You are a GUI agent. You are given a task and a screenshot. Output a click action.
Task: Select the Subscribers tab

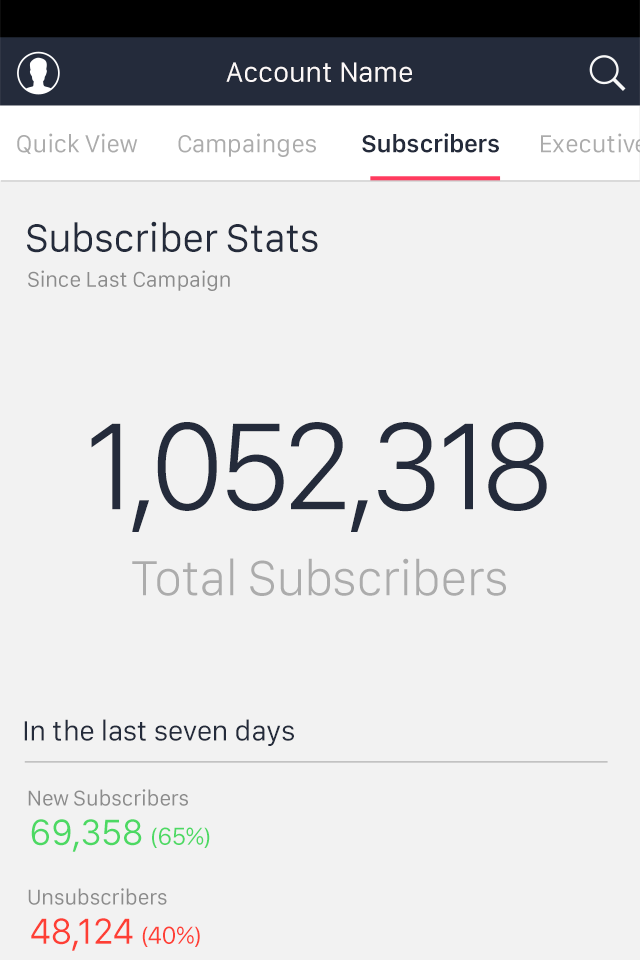point(431,144)
